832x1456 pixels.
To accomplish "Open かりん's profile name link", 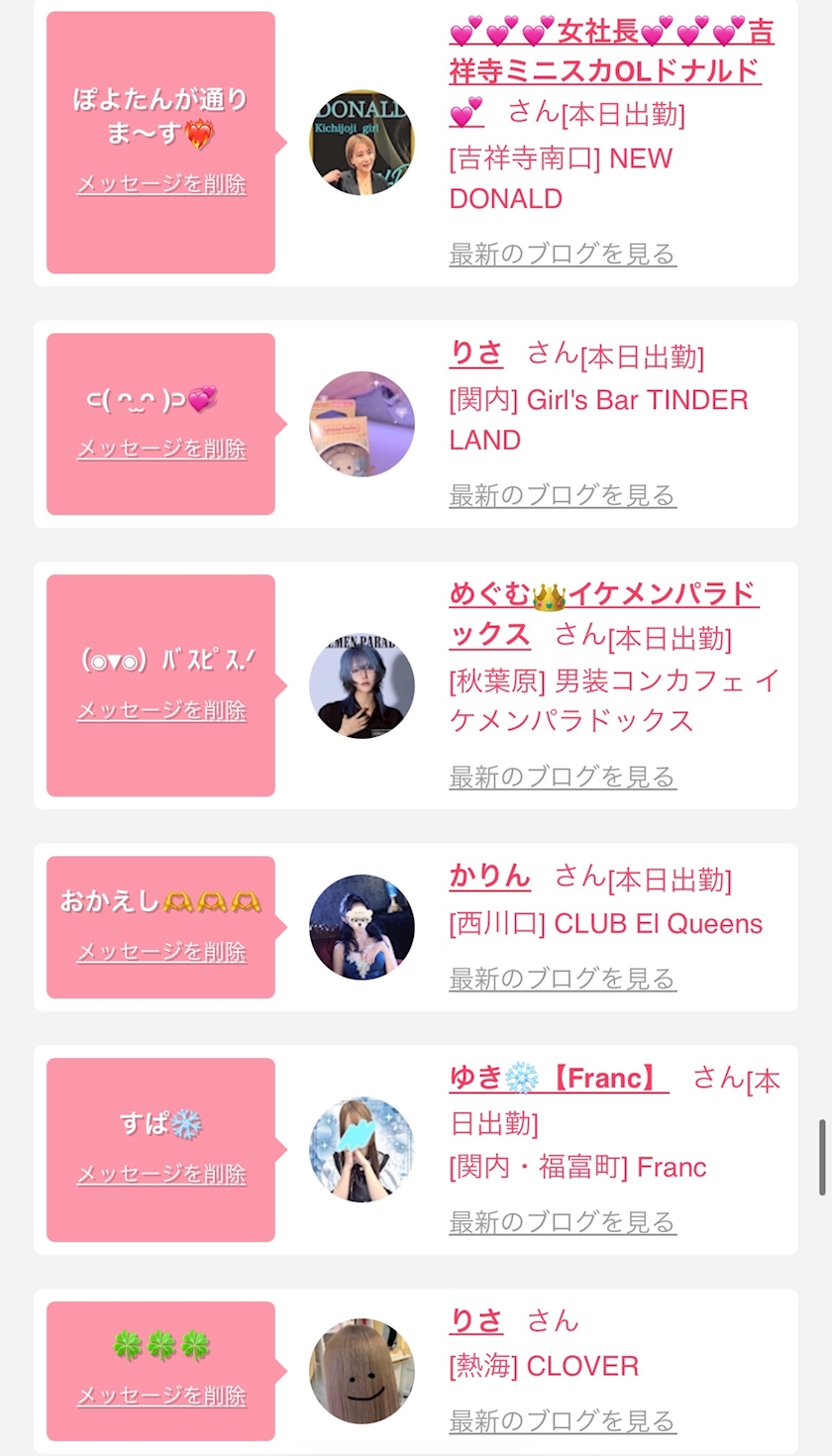I will point(489,877).
